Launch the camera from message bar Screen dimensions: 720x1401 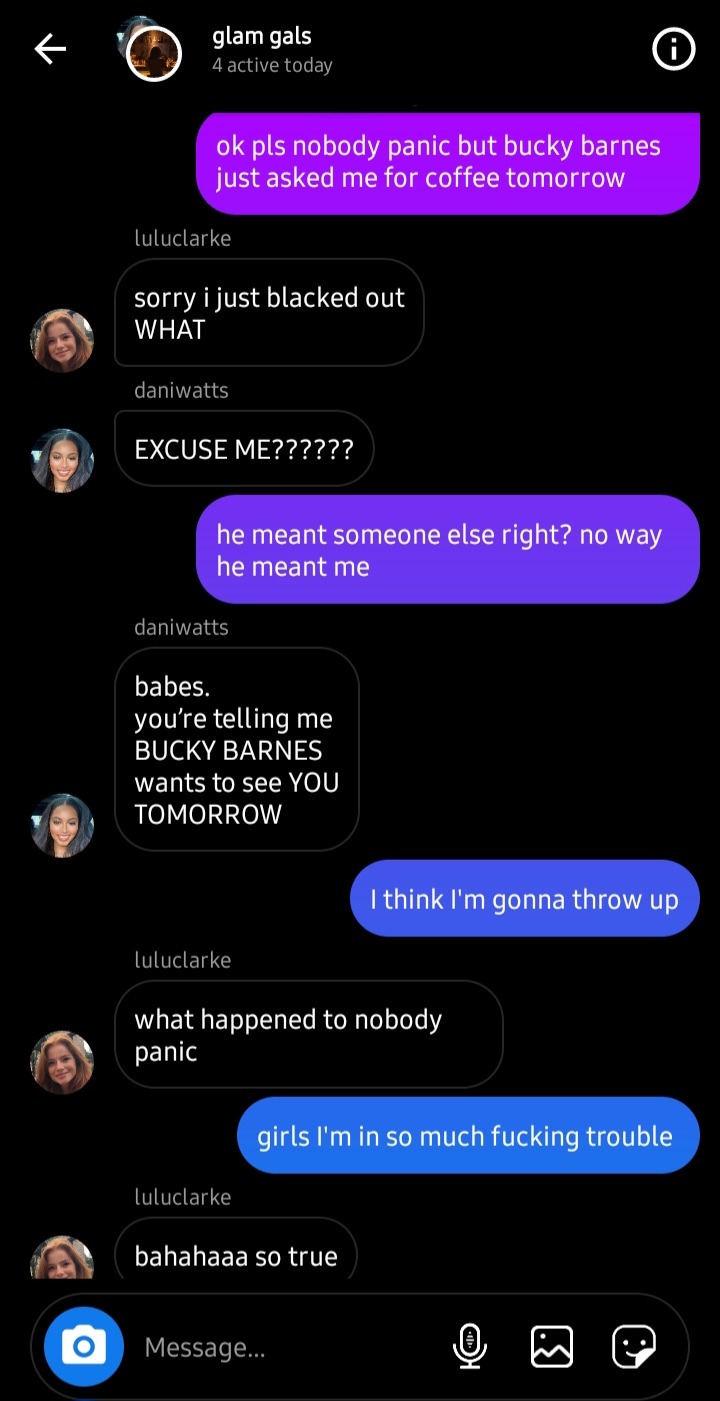coord(84,1346)
